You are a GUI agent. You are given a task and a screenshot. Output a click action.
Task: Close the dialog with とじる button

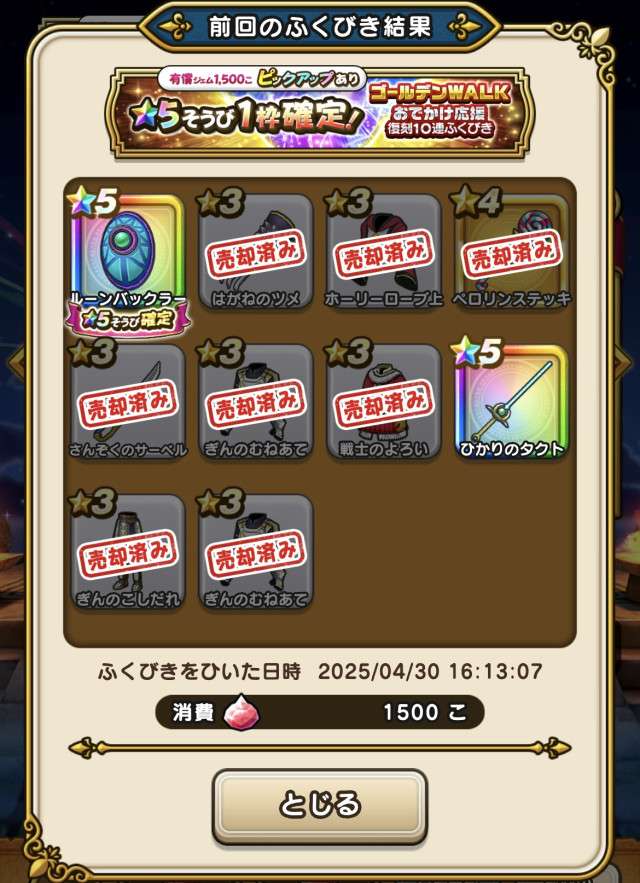(319, 804)
